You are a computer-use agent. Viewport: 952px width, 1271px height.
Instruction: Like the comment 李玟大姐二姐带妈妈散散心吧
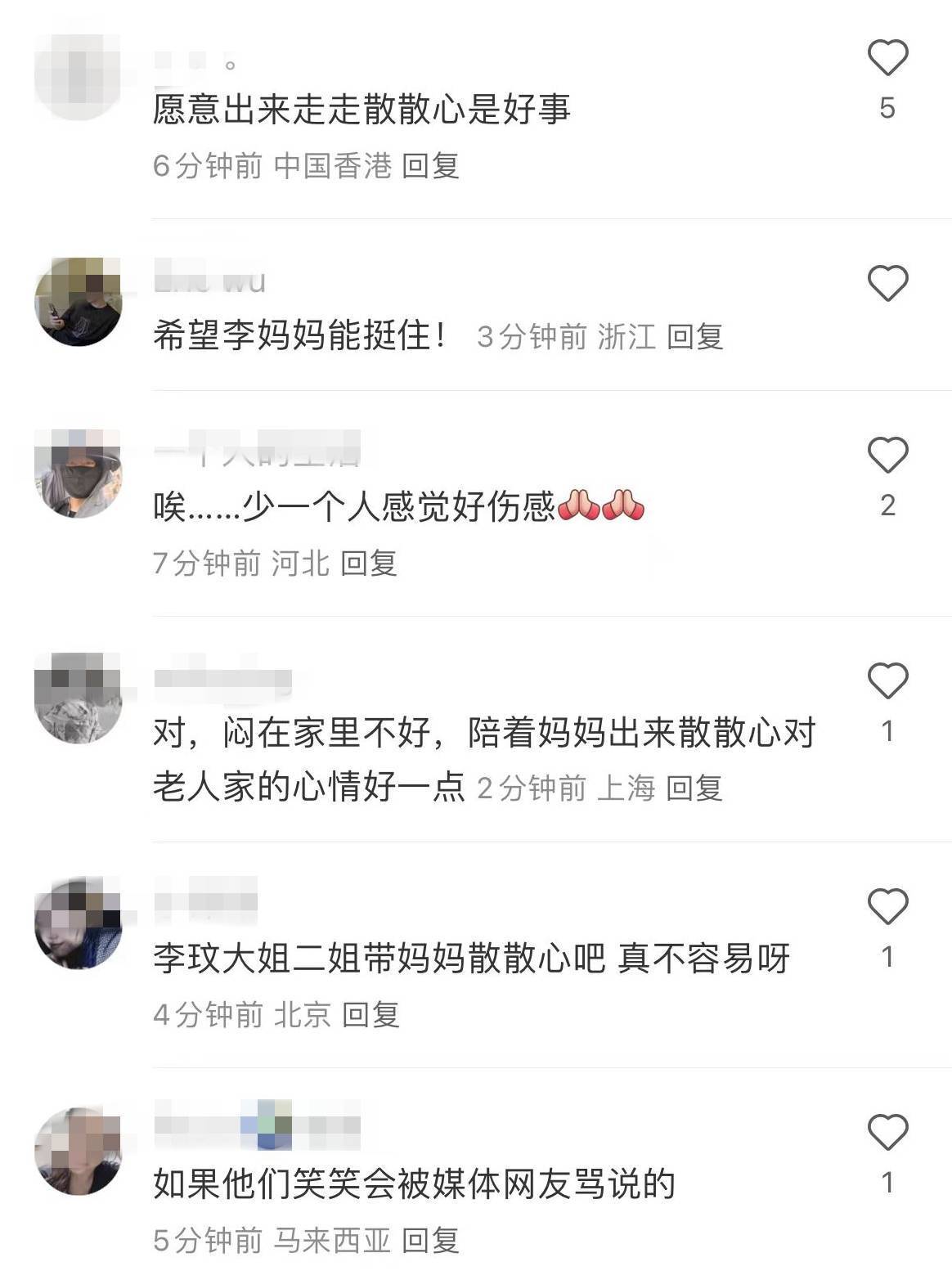point(887,907)
